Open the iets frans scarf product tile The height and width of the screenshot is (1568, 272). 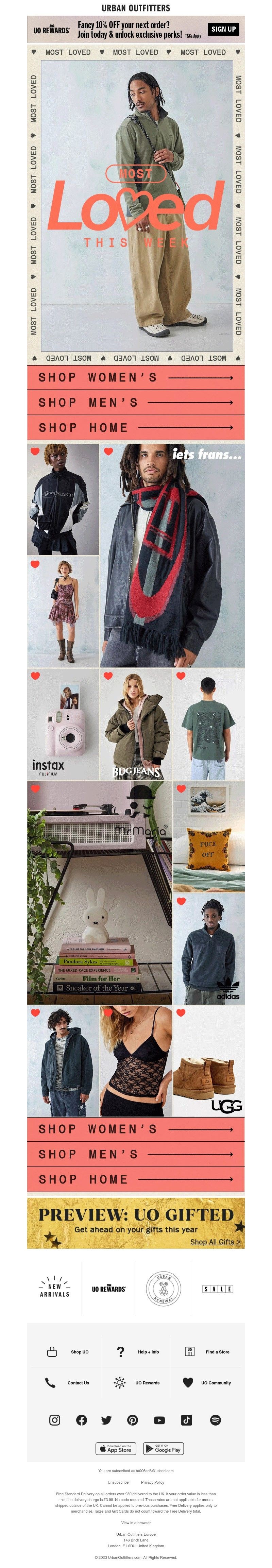[172, 555]
